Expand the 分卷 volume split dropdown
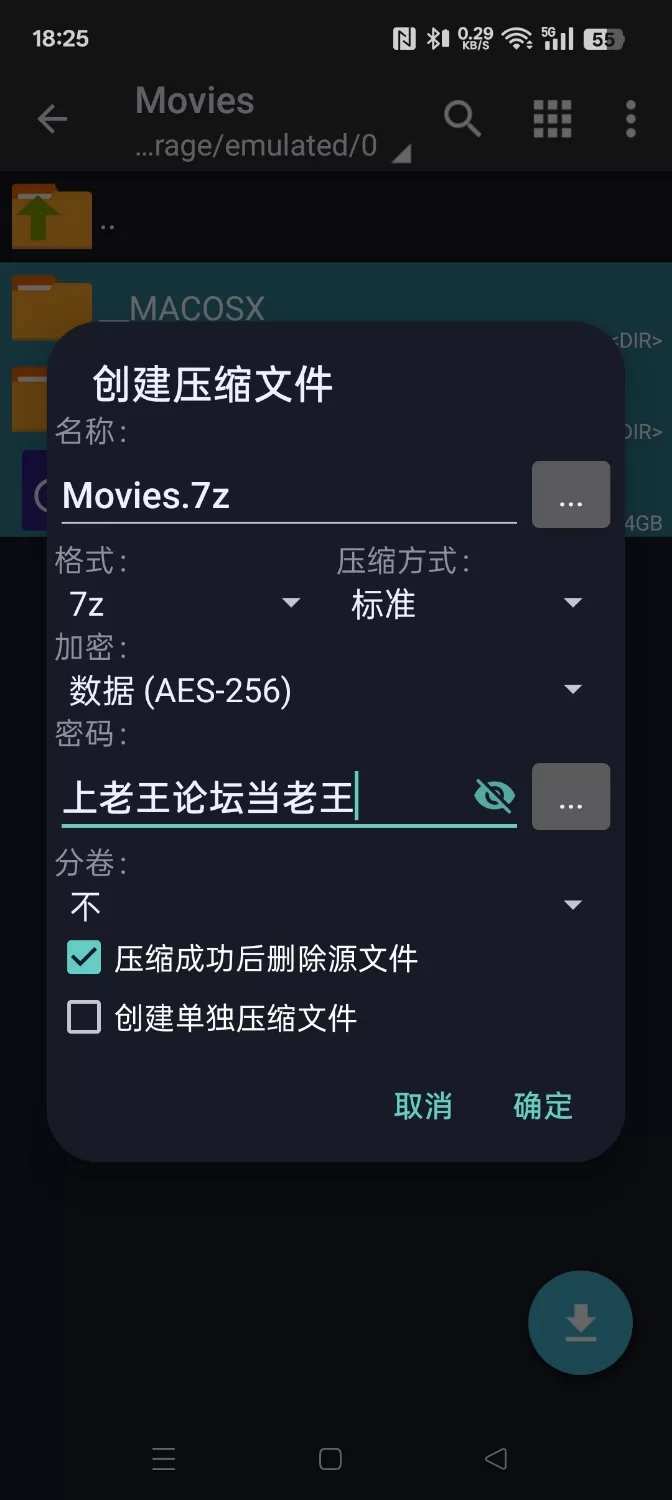The image size is (672, 1500). point(326,906)
